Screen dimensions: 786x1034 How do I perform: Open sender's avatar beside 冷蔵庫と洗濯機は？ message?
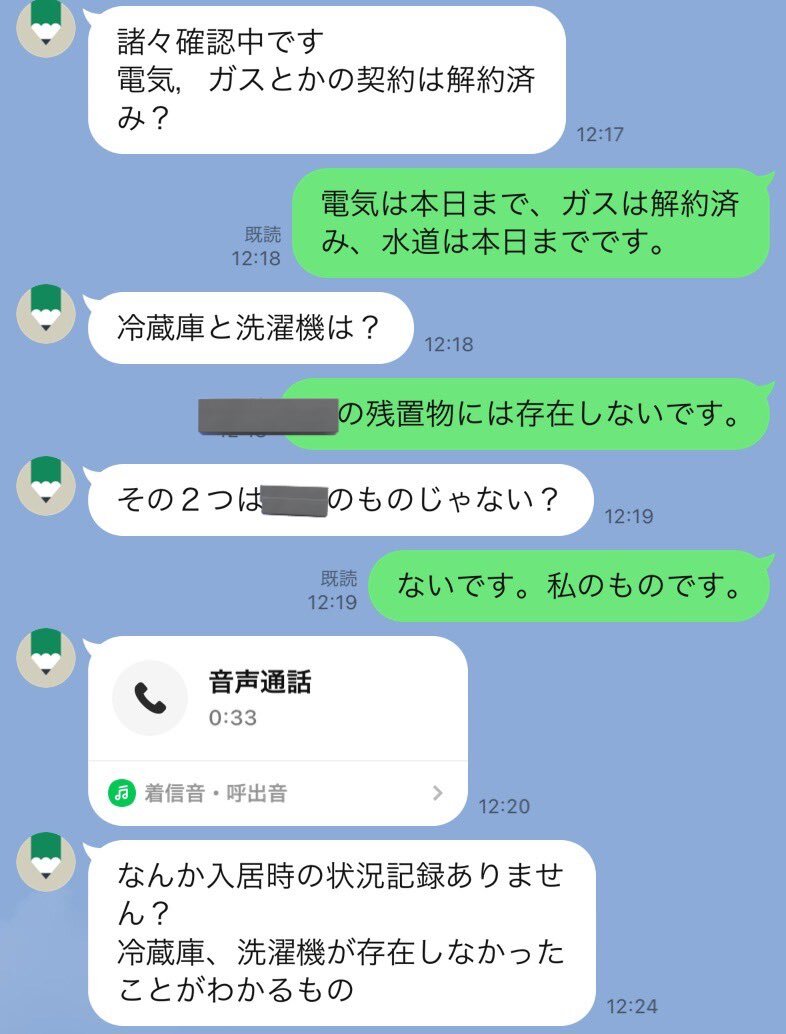coord(47,314)
